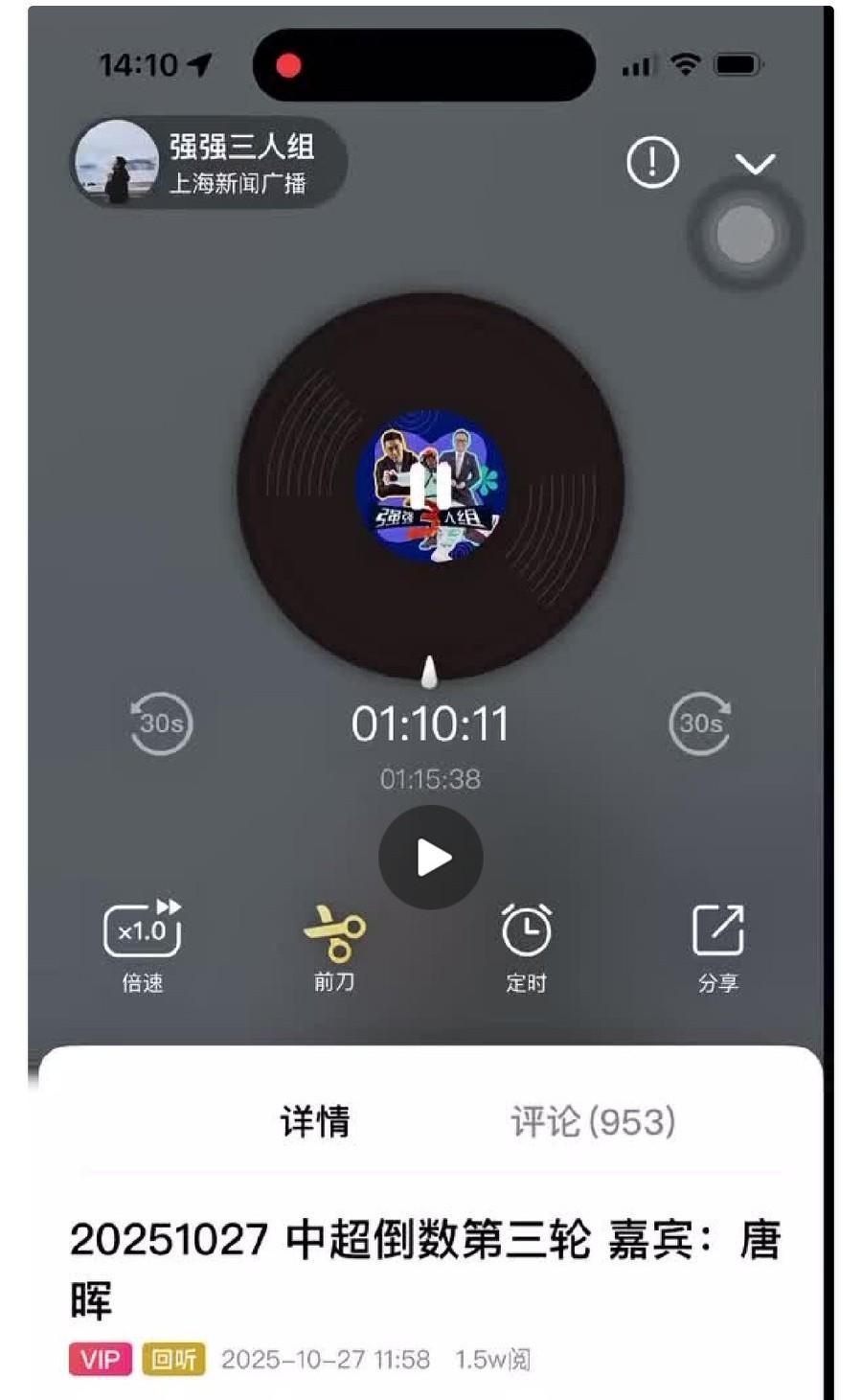Skip forward 30 seconds

click(x=700, y=722)
